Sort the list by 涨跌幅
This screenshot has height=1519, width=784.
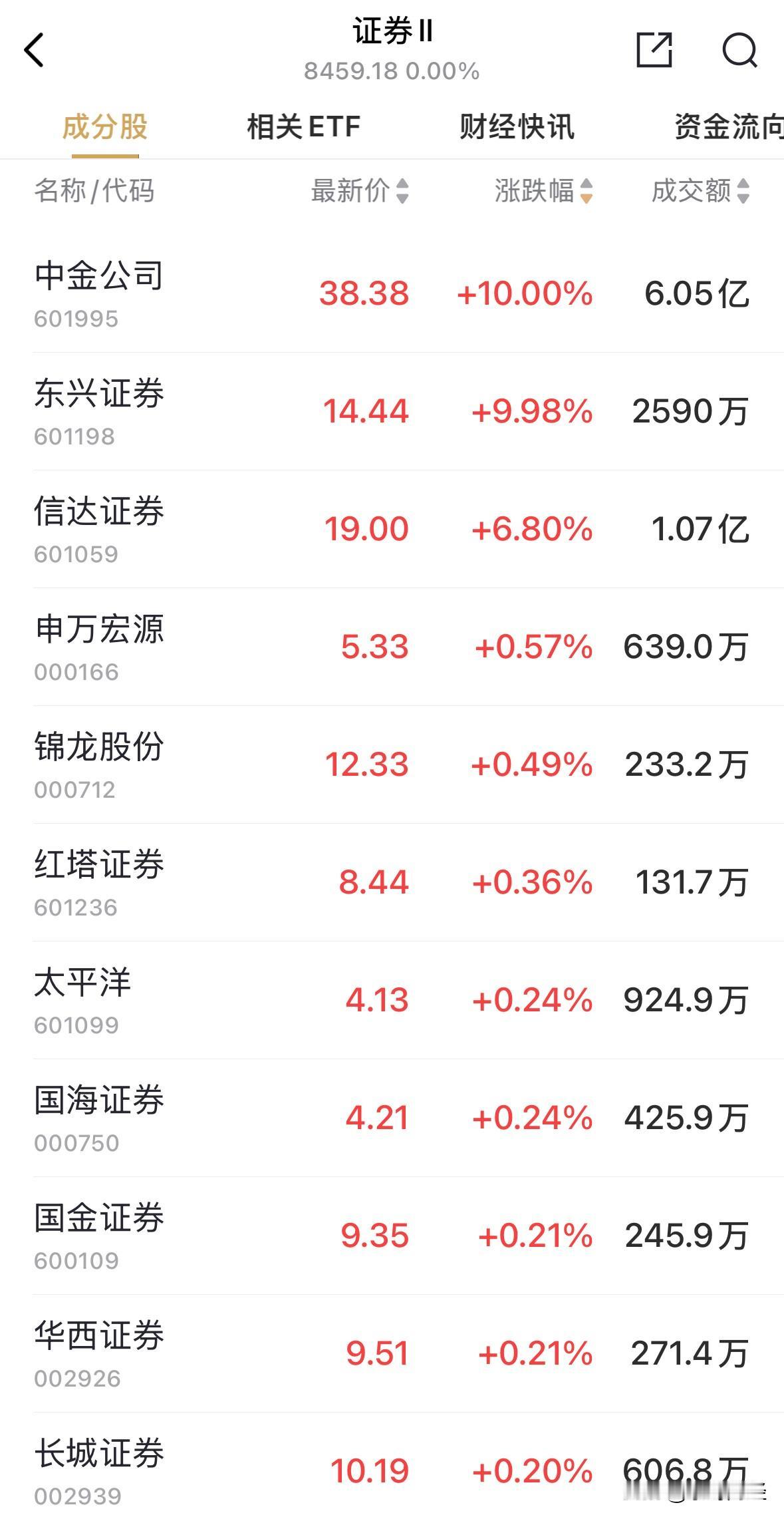pyautogui.click(x=543, y=191)
